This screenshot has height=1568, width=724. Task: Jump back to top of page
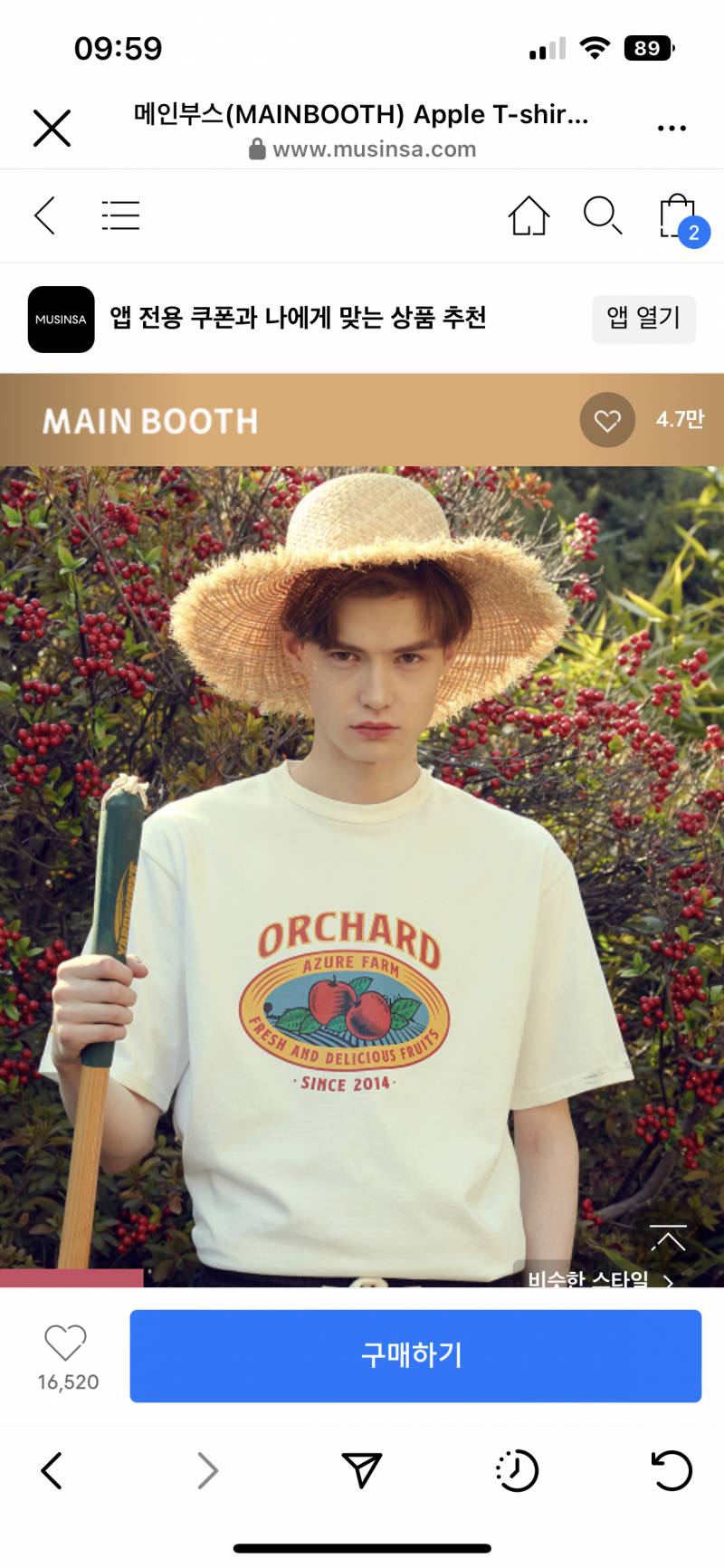point(668,1238)
